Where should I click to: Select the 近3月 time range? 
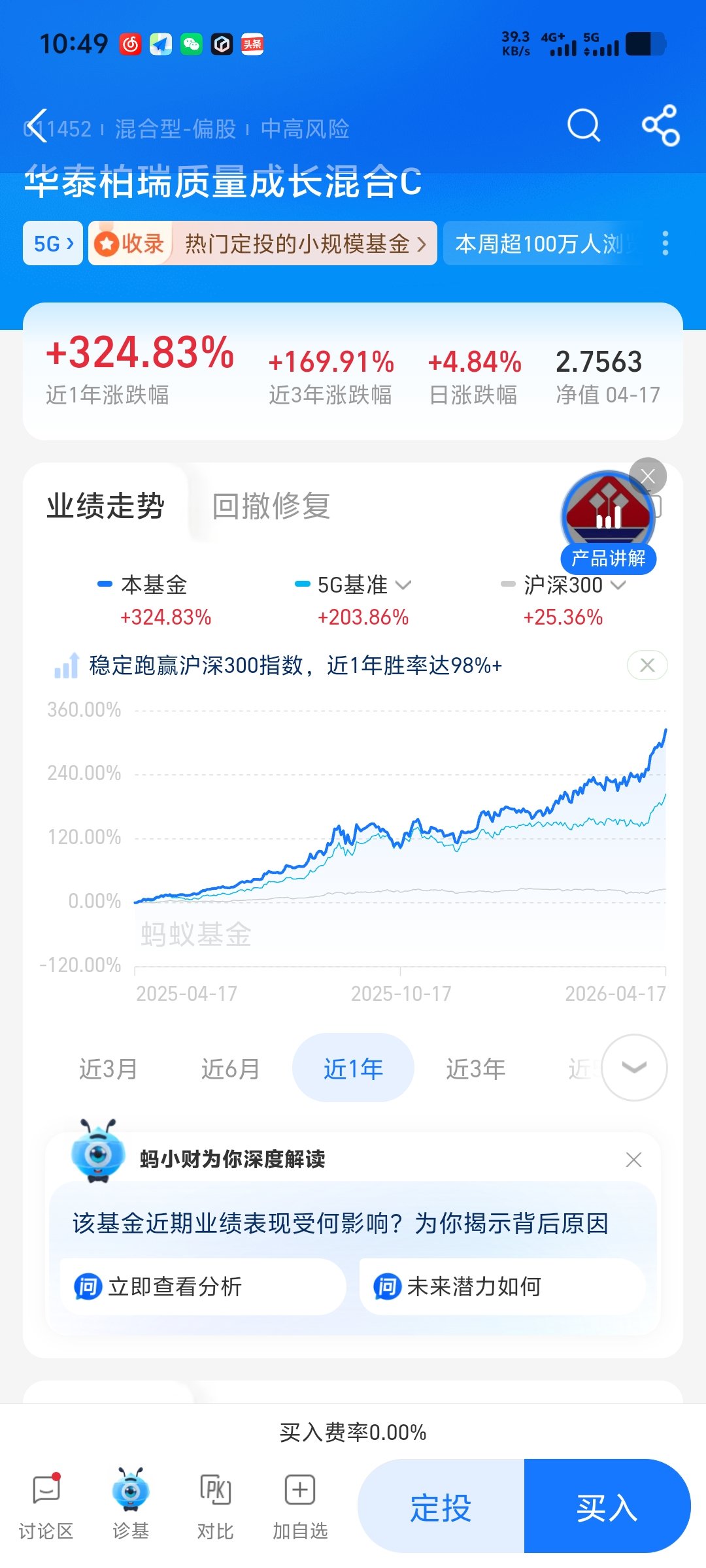(x=108, y=1069)
